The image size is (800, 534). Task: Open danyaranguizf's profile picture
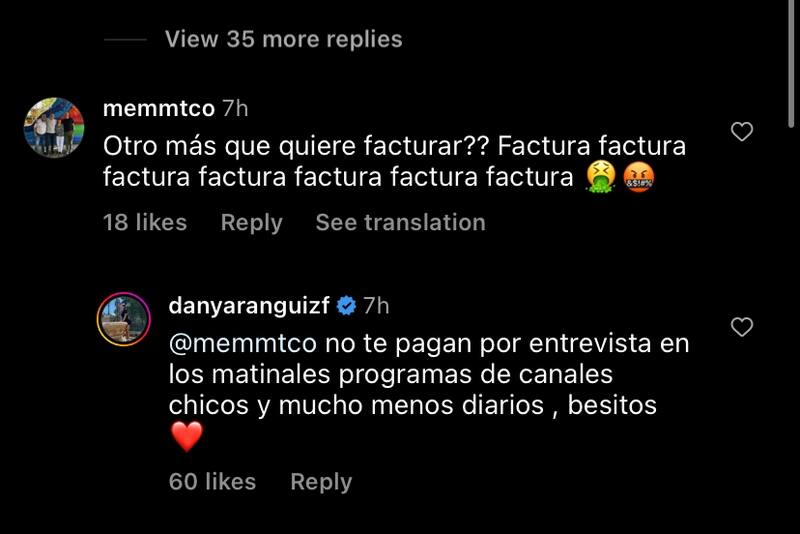pos(123,320)
